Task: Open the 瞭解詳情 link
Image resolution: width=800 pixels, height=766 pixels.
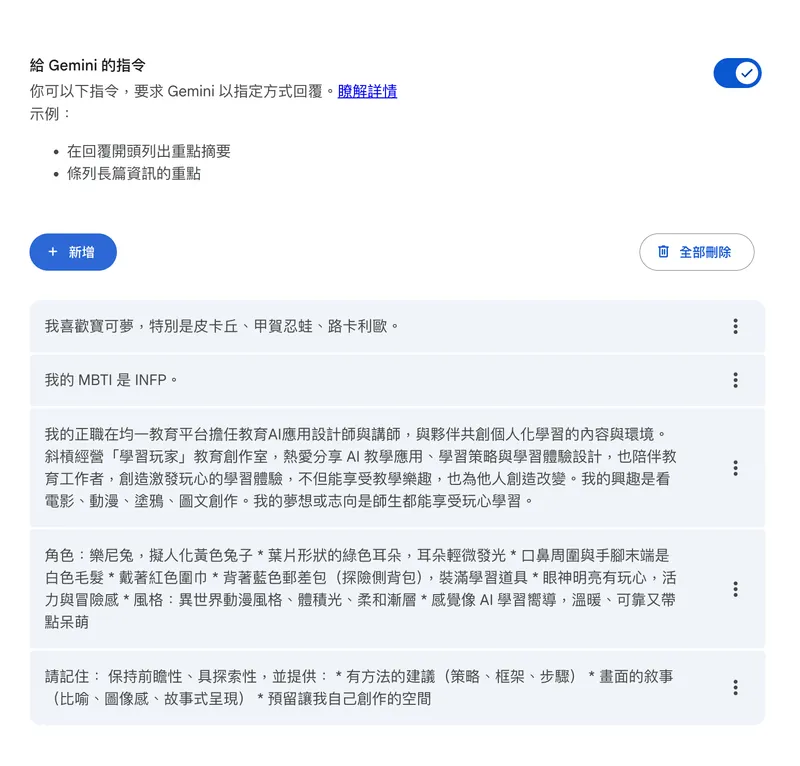Action: coord(367,91)
